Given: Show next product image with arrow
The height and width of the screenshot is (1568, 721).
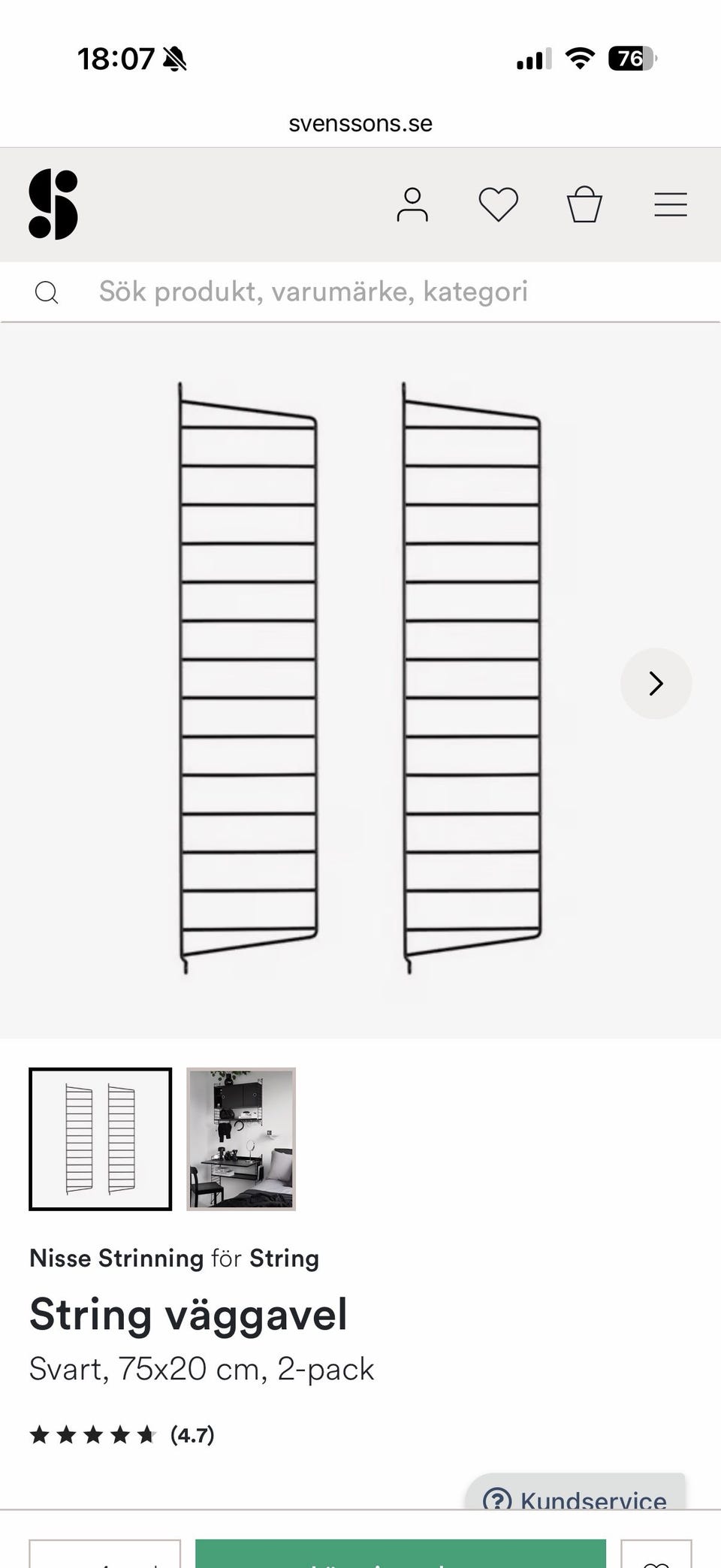Looking at the screenshot, I should (656, 683).
